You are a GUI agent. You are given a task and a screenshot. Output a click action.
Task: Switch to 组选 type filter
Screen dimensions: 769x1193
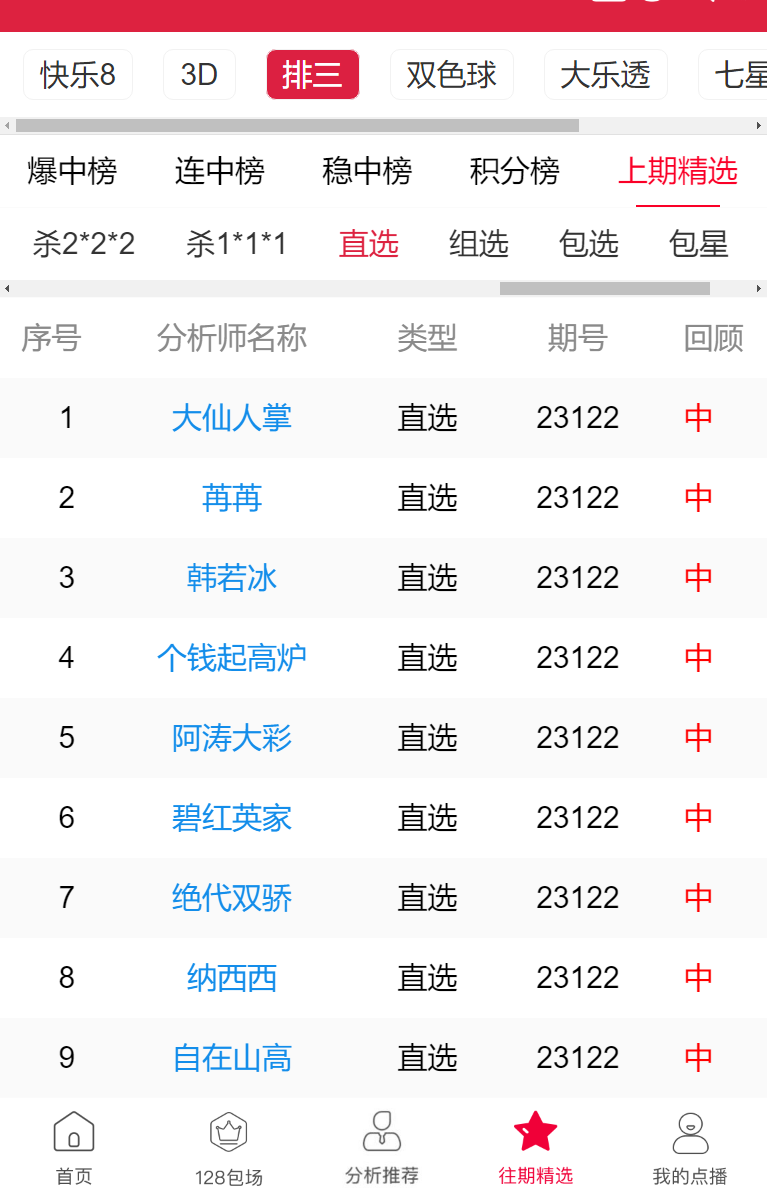(x=478, y=243)
